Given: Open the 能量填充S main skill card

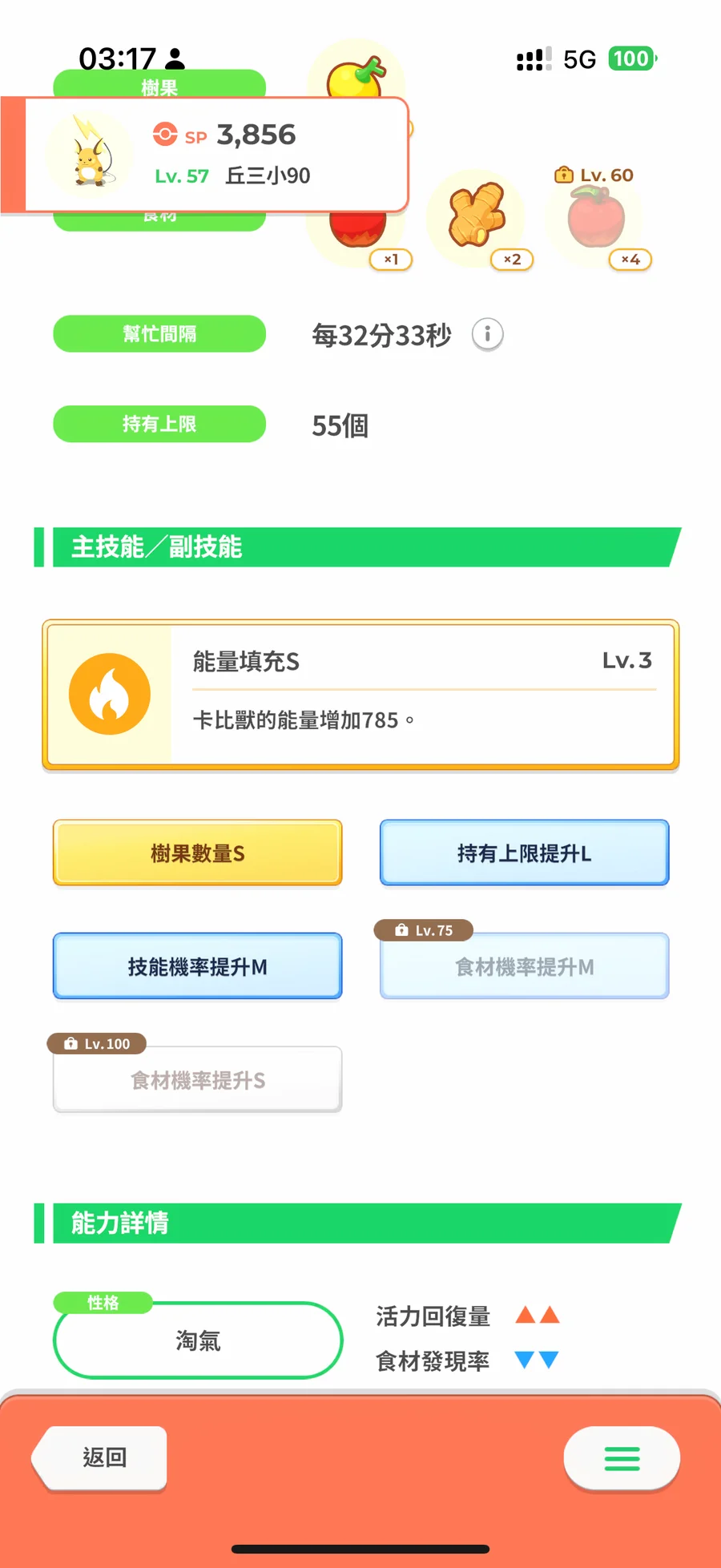Looking at the screenshot, I should coord(360,695).
